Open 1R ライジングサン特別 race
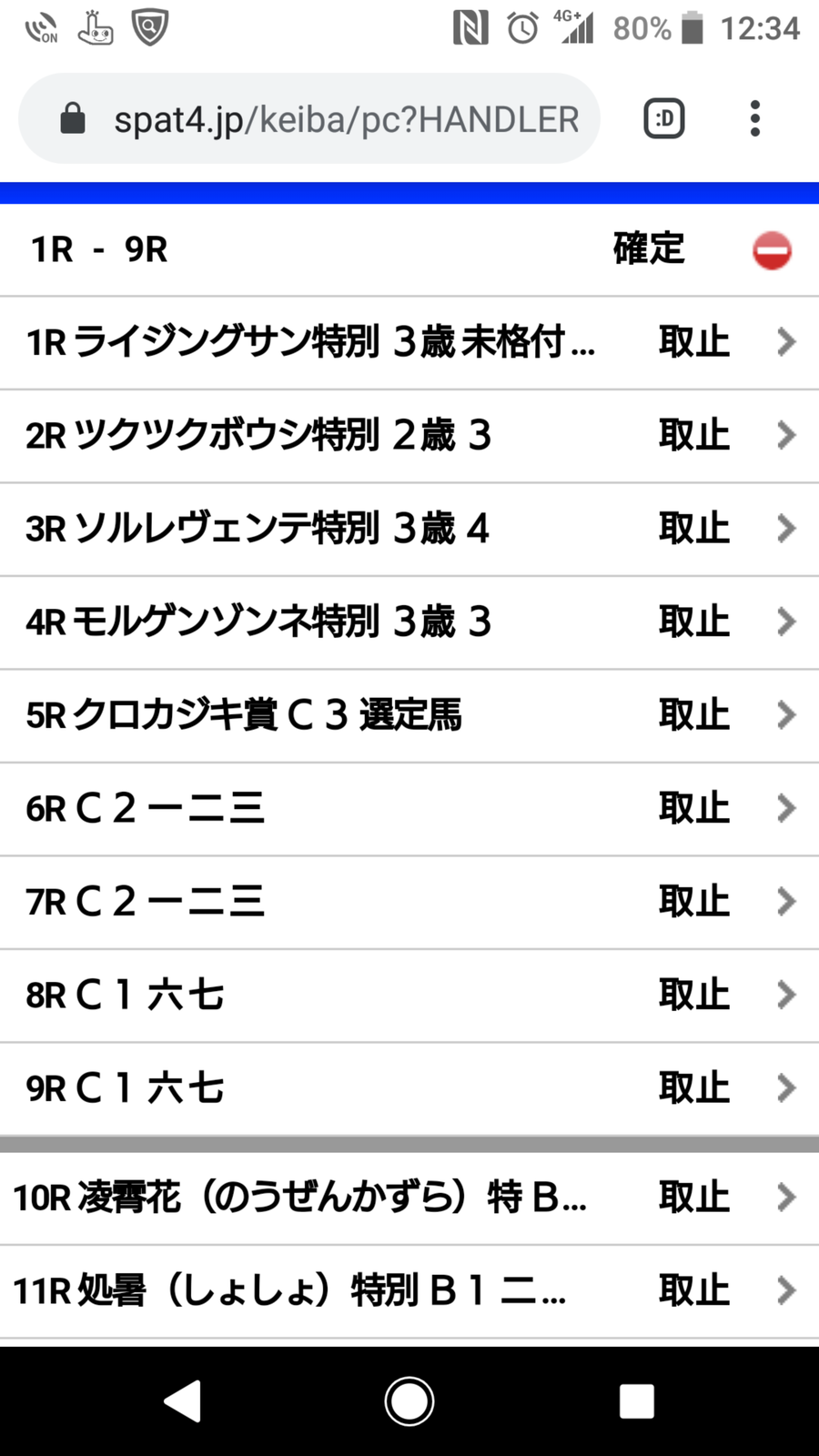 pyautogui.click(x=409, y=343)
